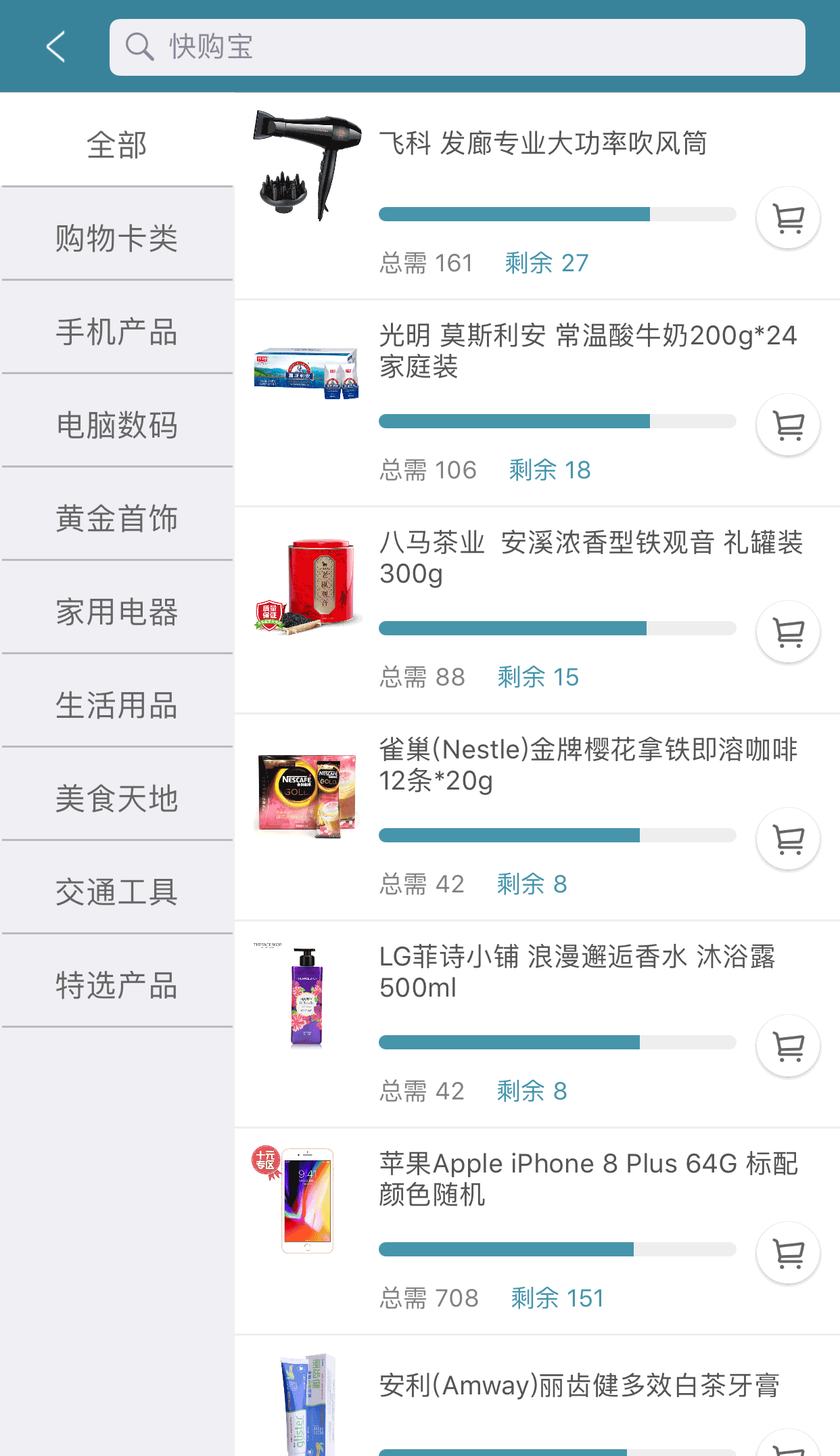Screen dimensions: 840x1456
Task: View the 生活用品 category
Action: pyautogui.click(x=117, y=706)
